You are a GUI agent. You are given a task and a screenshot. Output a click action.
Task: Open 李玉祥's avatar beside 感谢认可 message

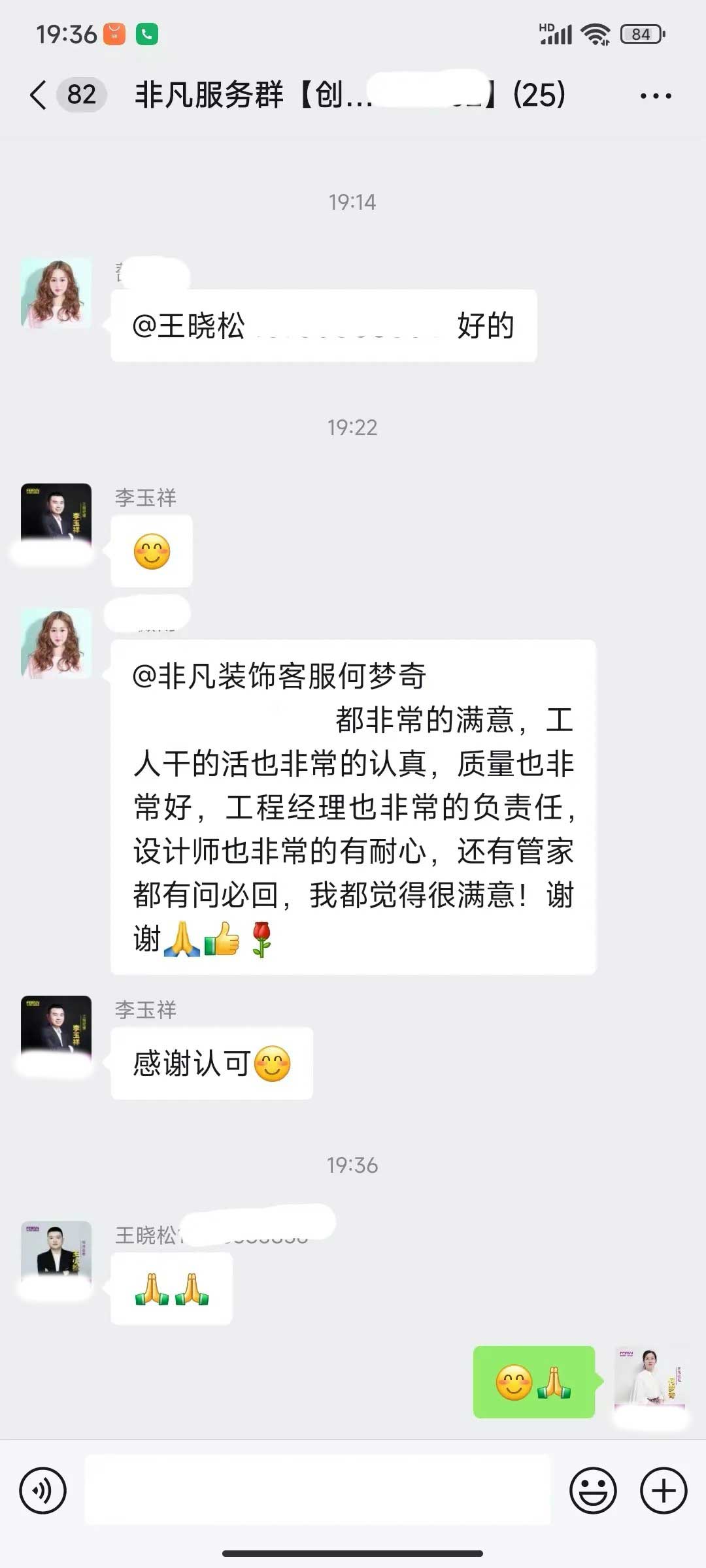tap(56, 1028)
